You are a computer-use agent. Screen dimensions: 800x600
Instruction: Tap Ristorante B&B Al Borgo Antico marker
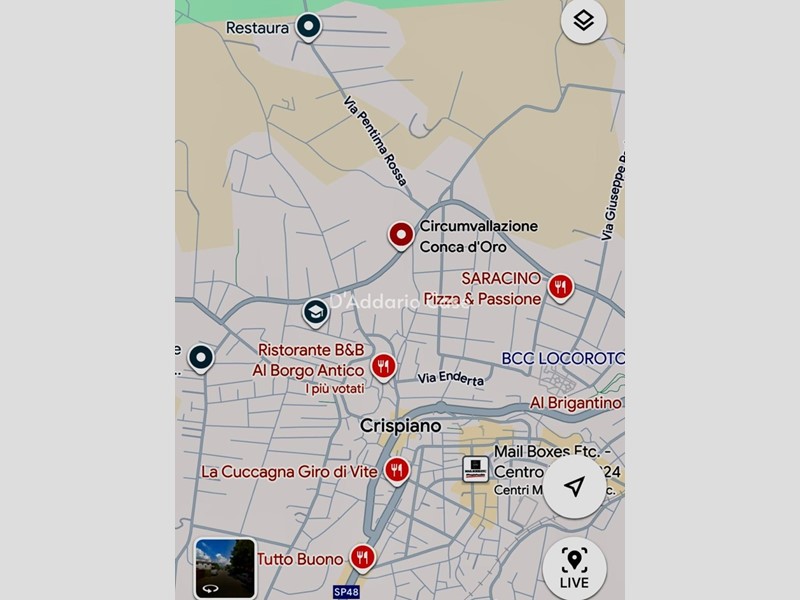click(x=383, y=367)
